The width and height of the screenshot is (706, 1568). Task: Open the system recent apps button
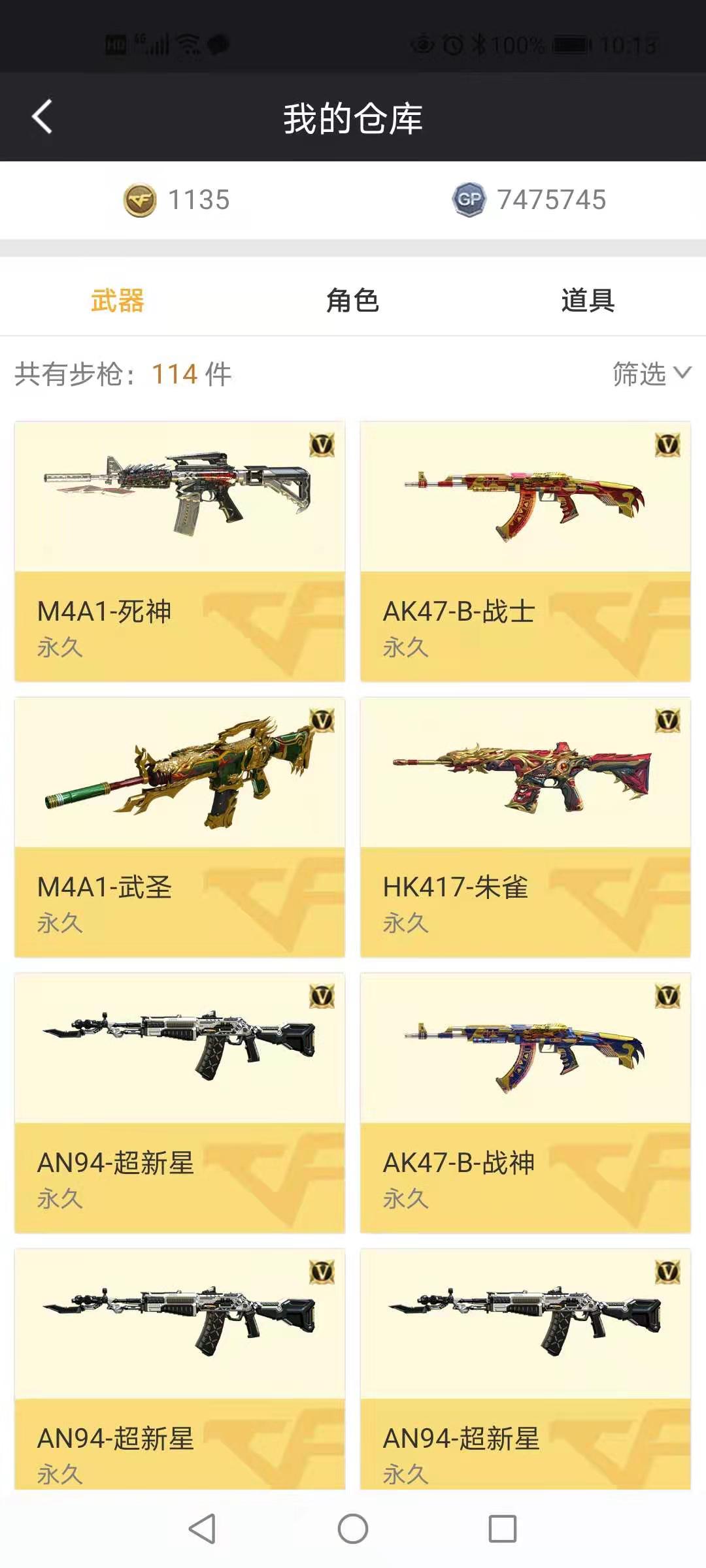click(x=502, y=1529)
